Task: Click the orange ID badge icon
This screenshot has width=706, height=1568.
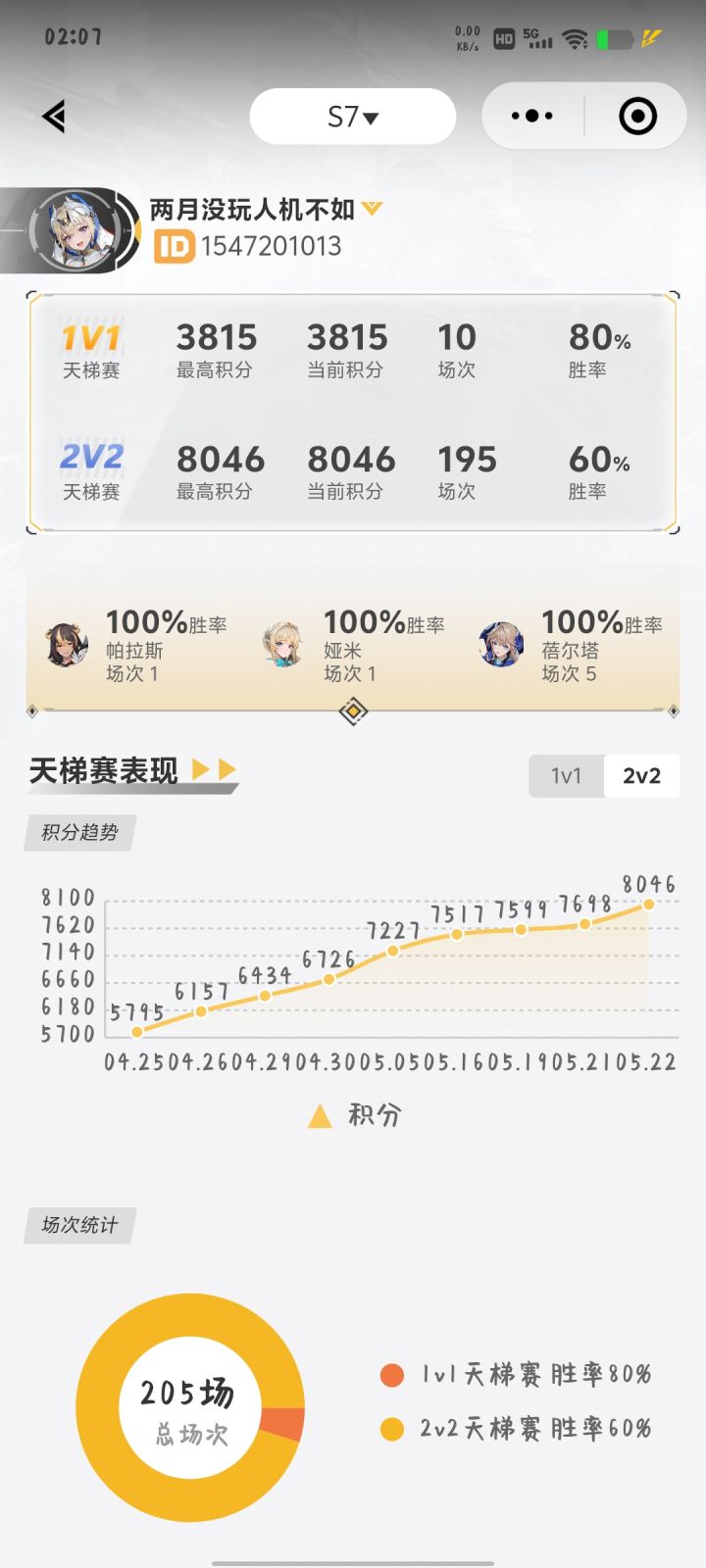Action: click(x=175, y=245)
